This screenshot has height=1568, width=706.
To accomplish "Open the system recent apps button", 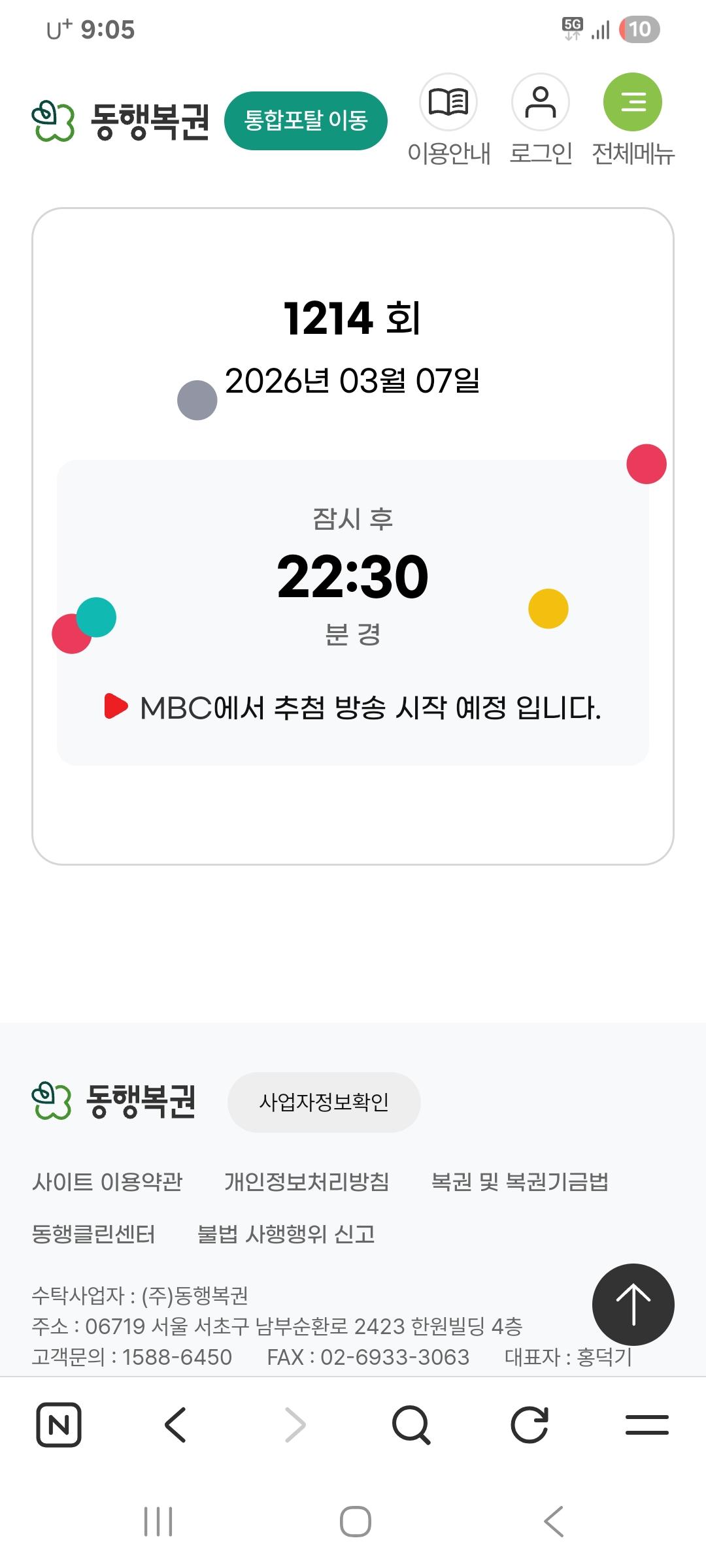I will click(x=158, y=1522).
